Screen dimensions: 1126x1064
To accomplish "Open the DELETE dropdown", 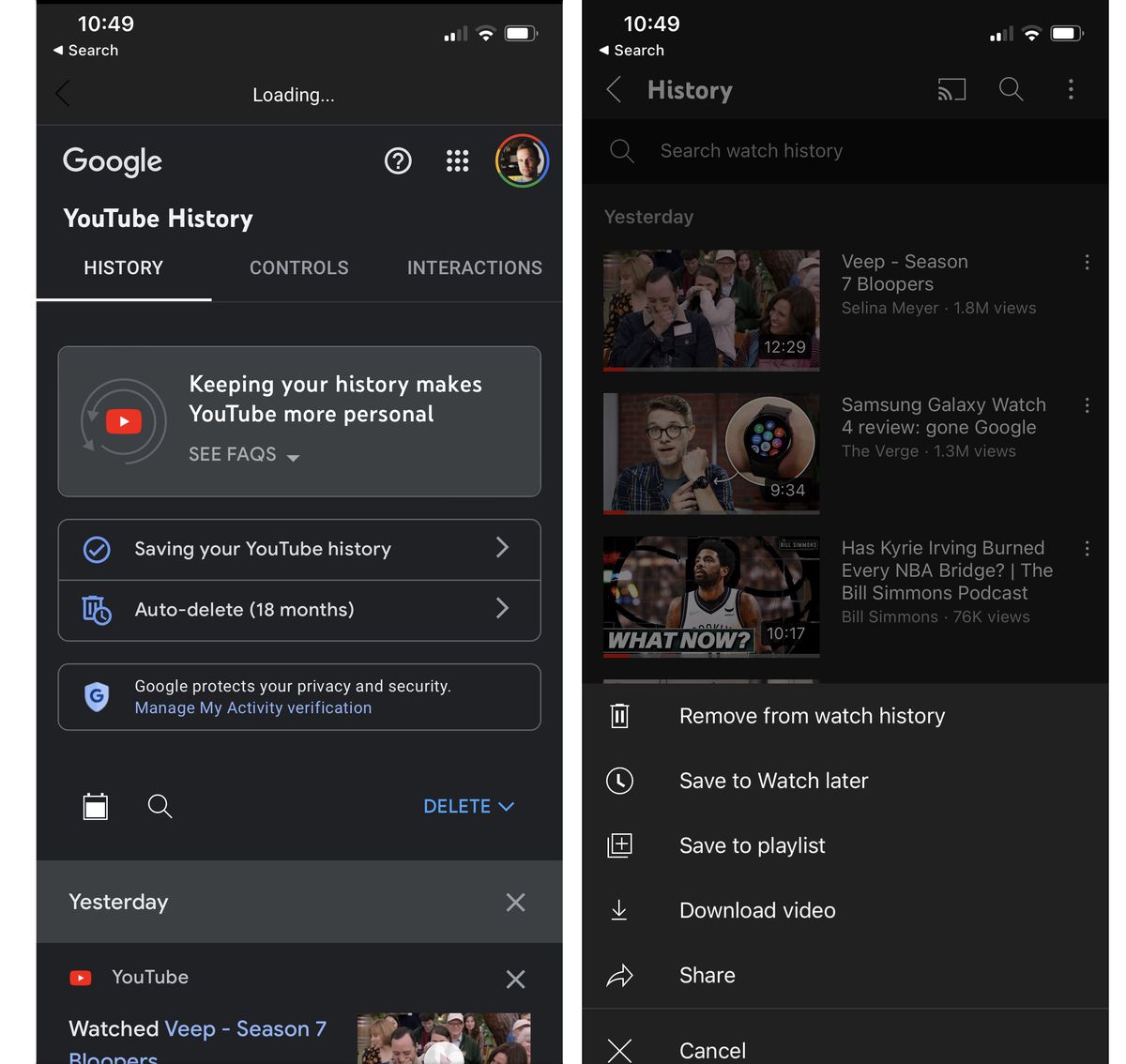I will tap(467, 807).
